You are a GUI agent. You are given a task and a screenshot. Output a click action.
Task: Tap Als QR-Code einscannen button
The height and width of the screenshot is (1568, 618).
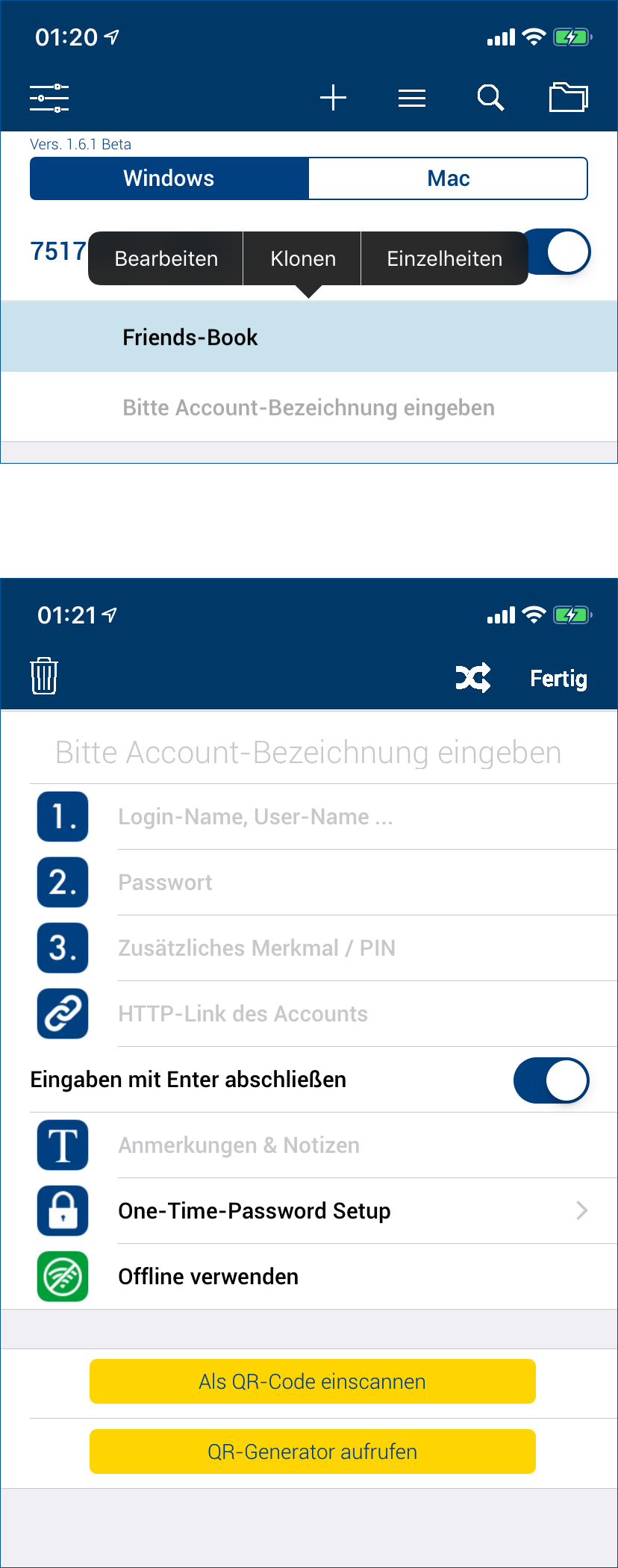312,1381
